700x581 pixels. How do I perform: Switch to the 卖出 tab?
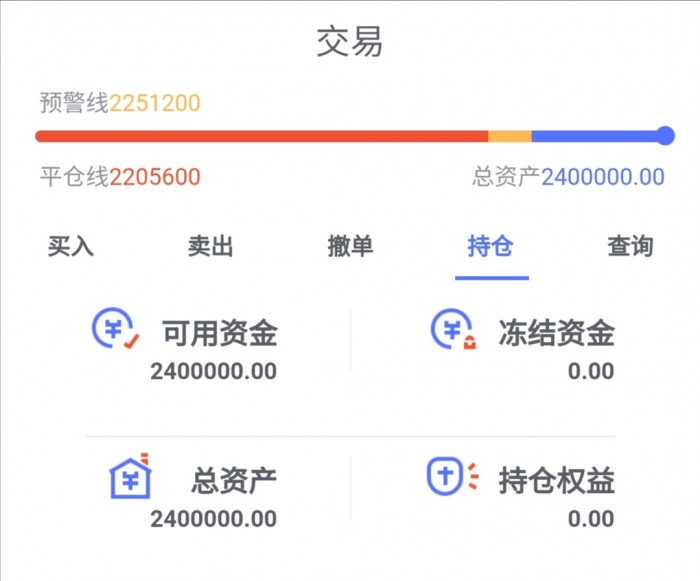[210, 246]
